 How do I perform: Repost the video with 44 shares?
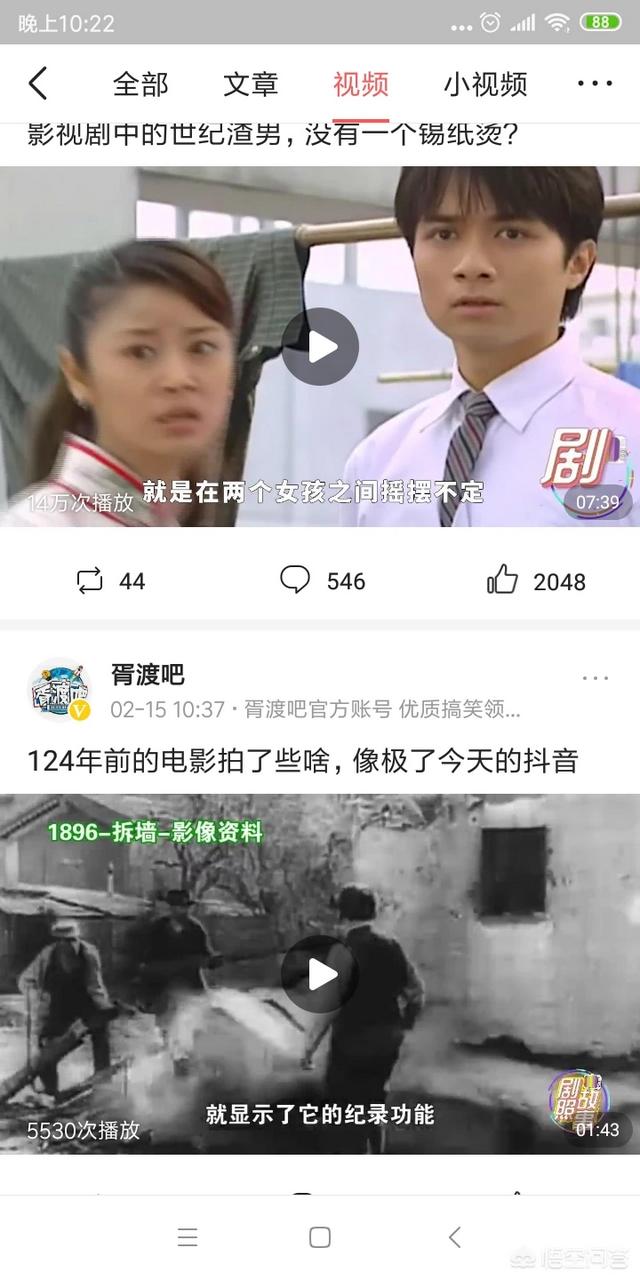[x=110, y=581]
